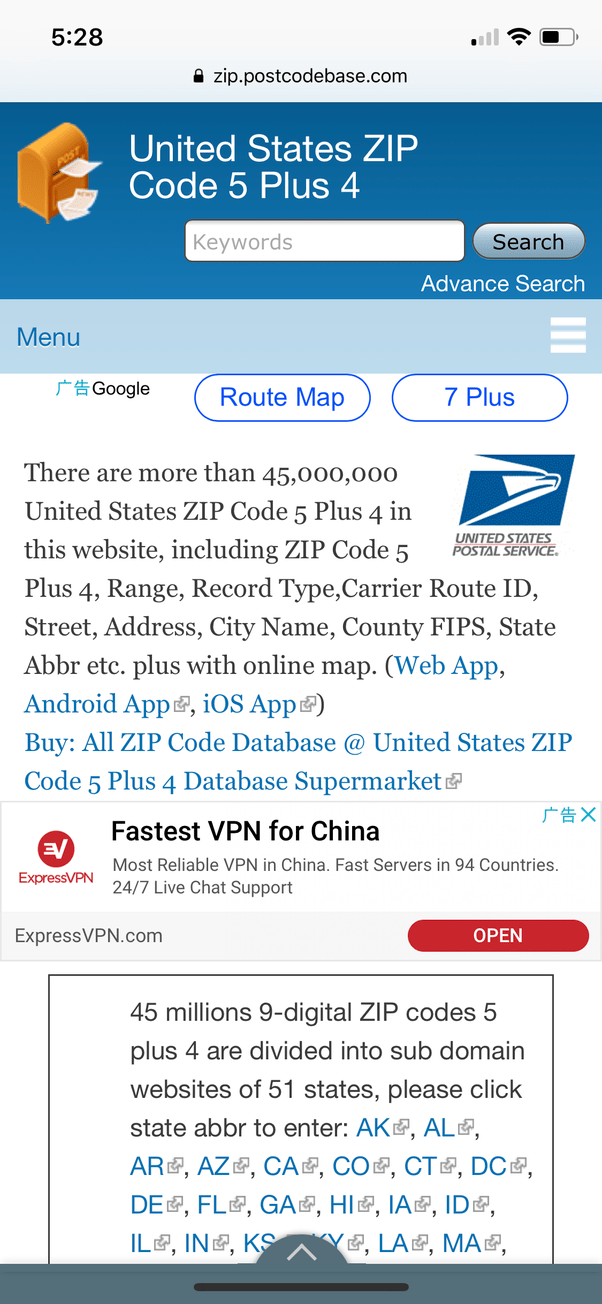
Task: Tap the up-arrow toolbar expander
Action: [x=301, y=1253]
